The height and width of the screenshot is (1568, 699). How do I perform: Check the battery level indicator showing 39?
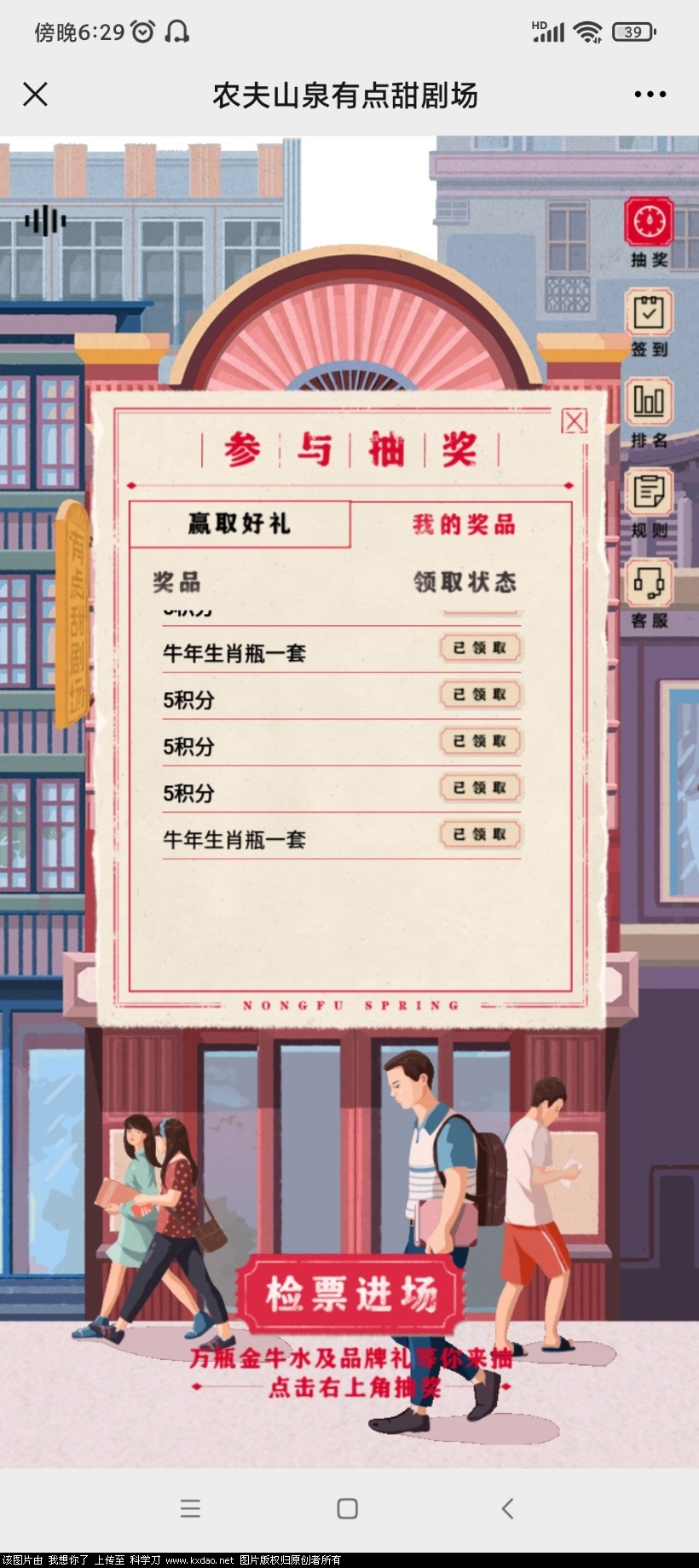(633, 31)
